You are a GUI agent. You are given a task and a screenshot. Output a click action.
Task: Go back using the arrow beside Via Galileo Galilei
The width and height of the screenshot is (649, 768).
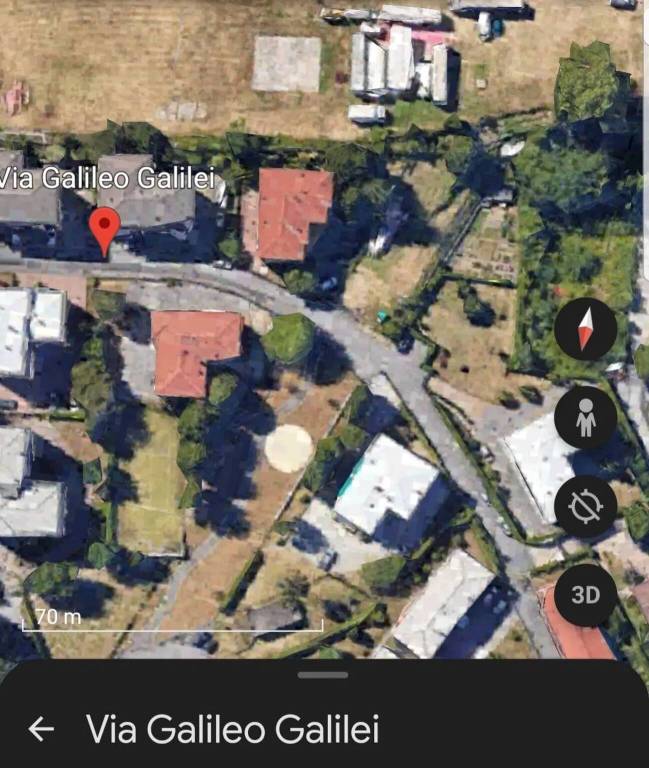[x=41, y=729]
